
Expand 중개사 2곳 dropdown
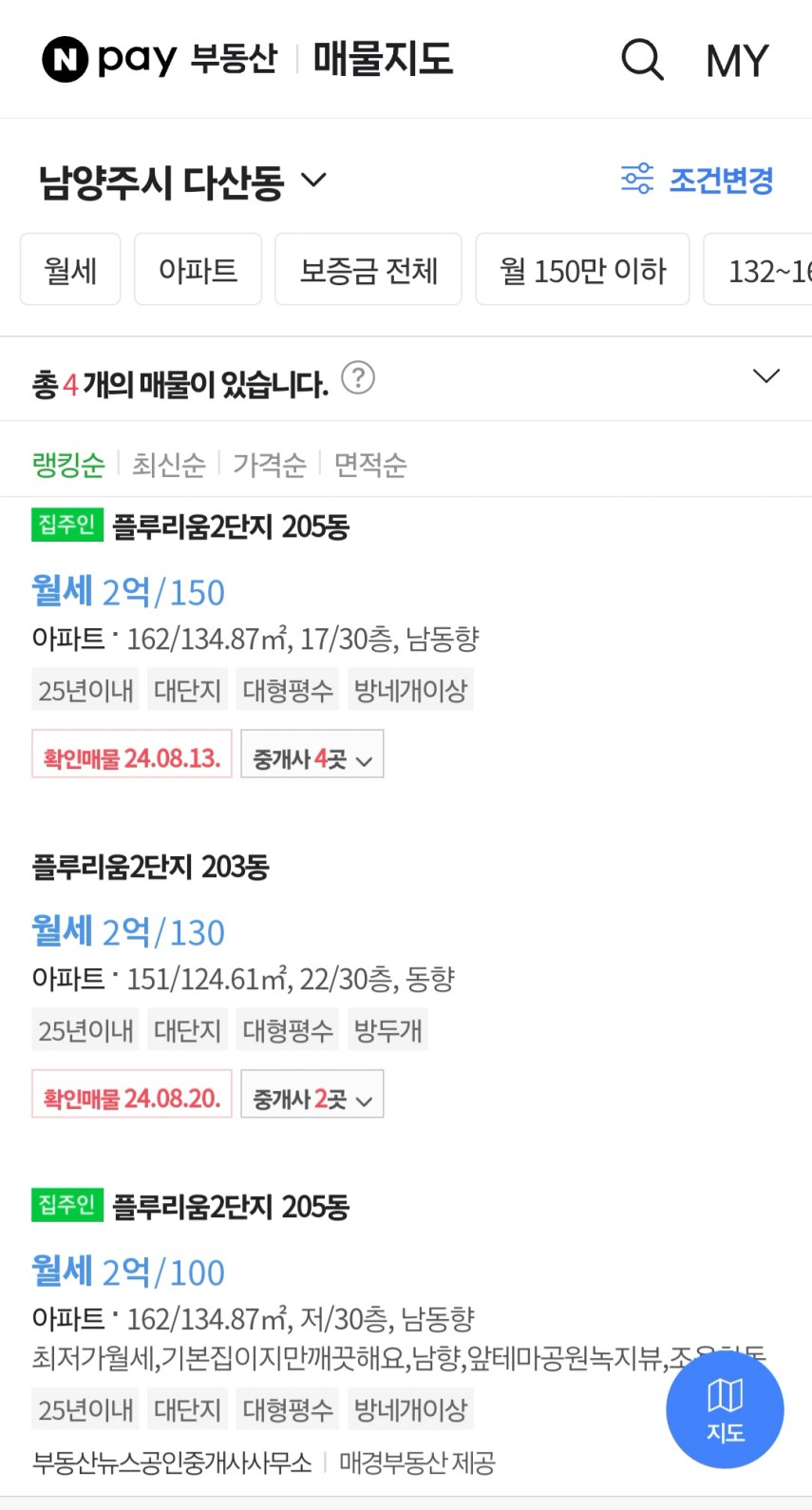[312, 1095]
